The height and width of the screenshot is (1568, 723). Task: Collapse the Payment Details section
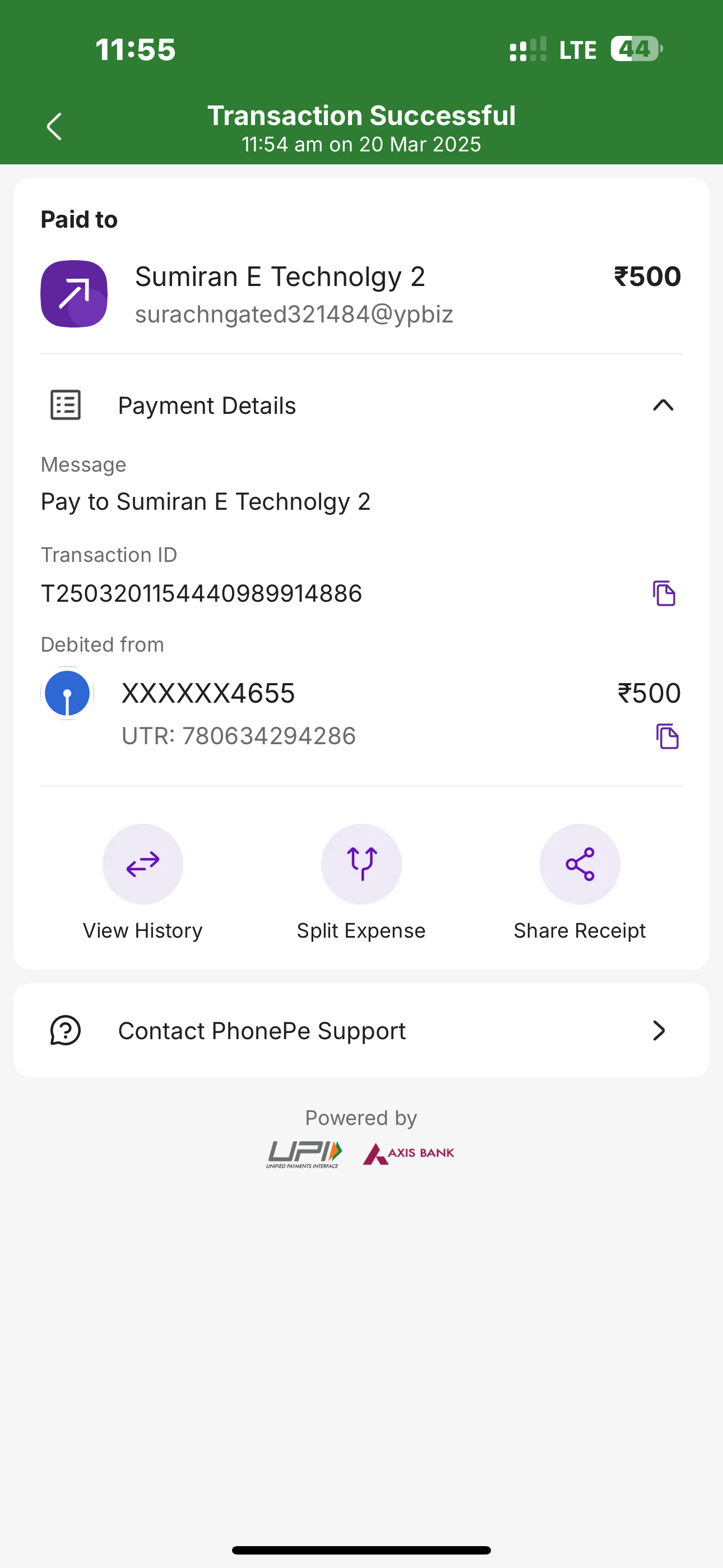[662, 405]
